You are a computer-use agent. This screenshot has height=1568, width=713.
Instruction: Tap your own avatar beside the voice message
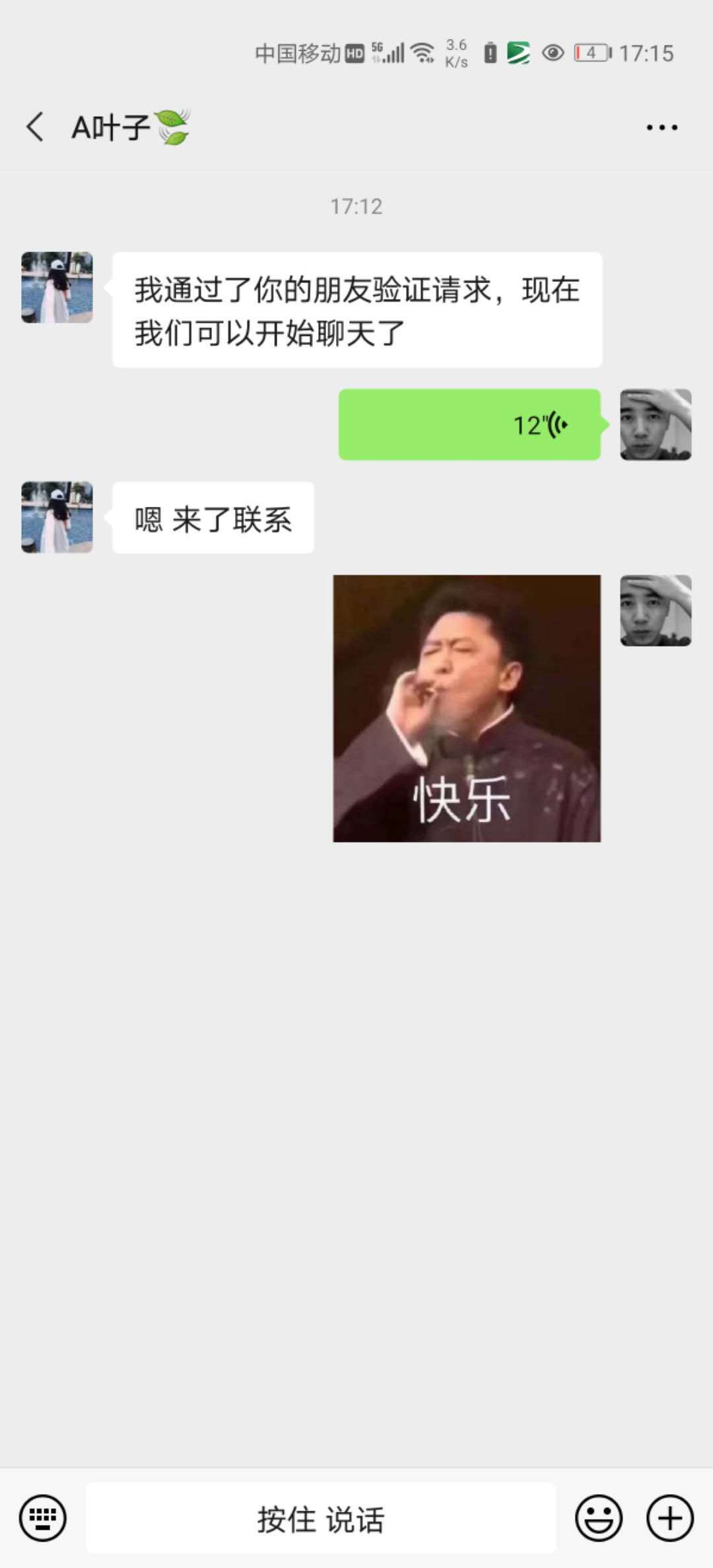click(x=656, y=424)
